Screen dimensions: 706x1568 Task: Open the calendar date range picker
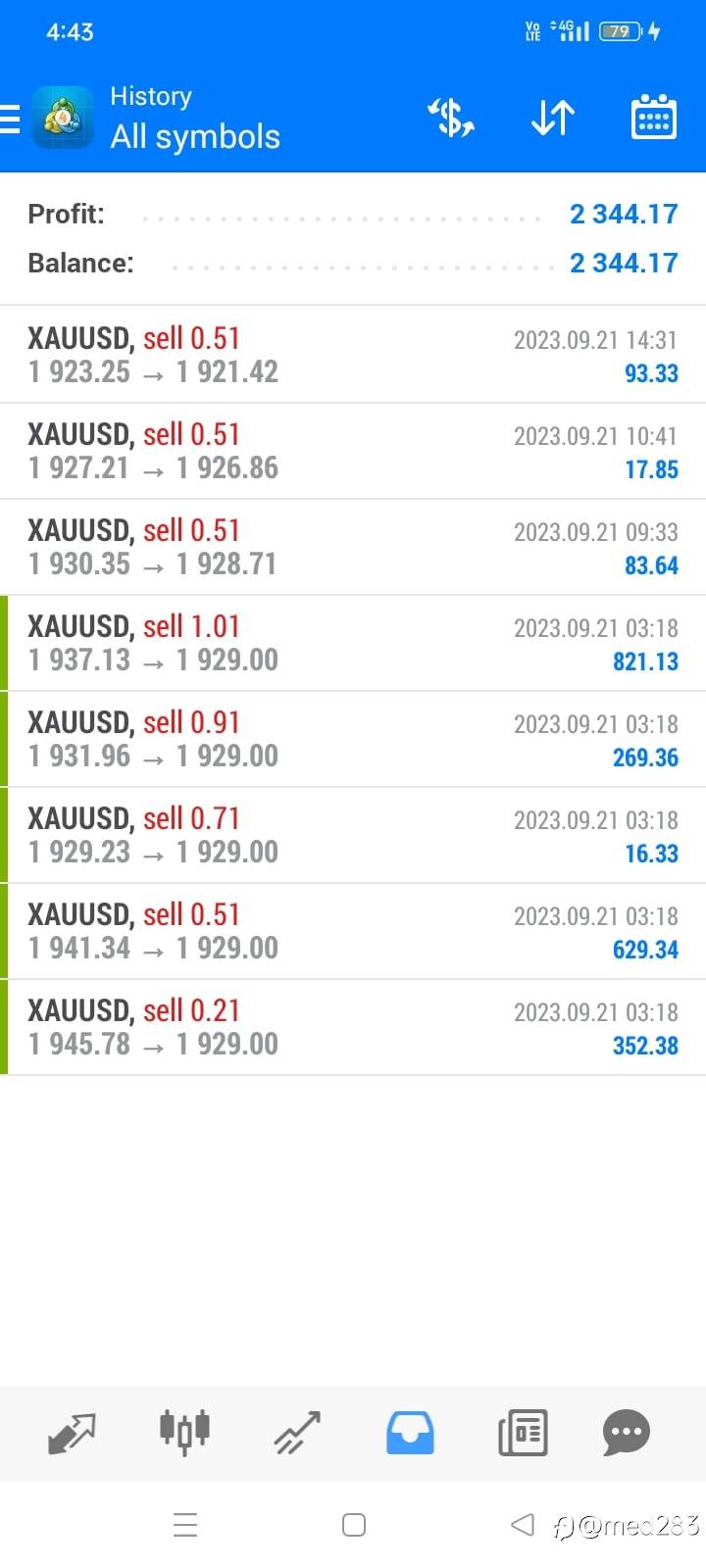(x=653, y=118)
